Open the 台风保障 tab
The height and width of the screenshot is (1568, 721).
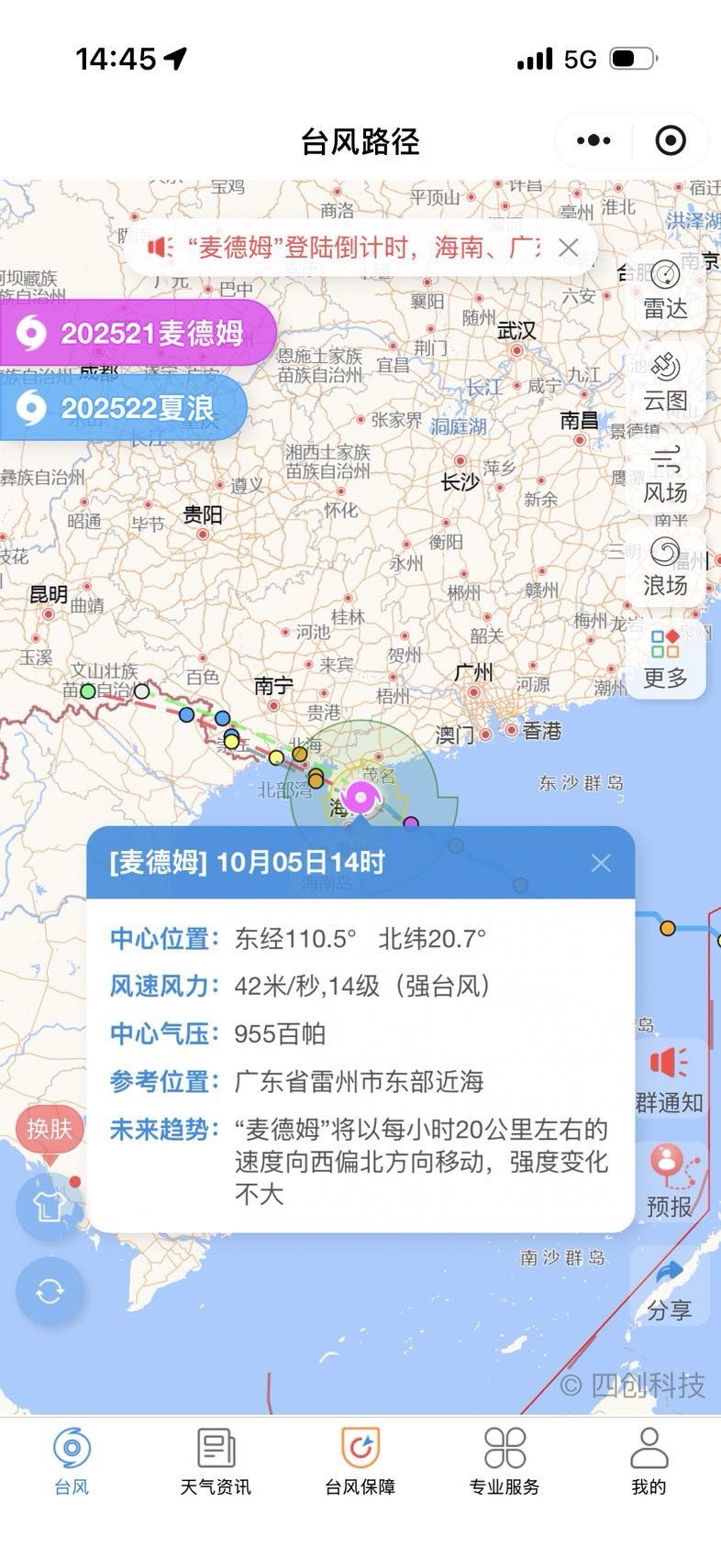[x=360, y=1462]
